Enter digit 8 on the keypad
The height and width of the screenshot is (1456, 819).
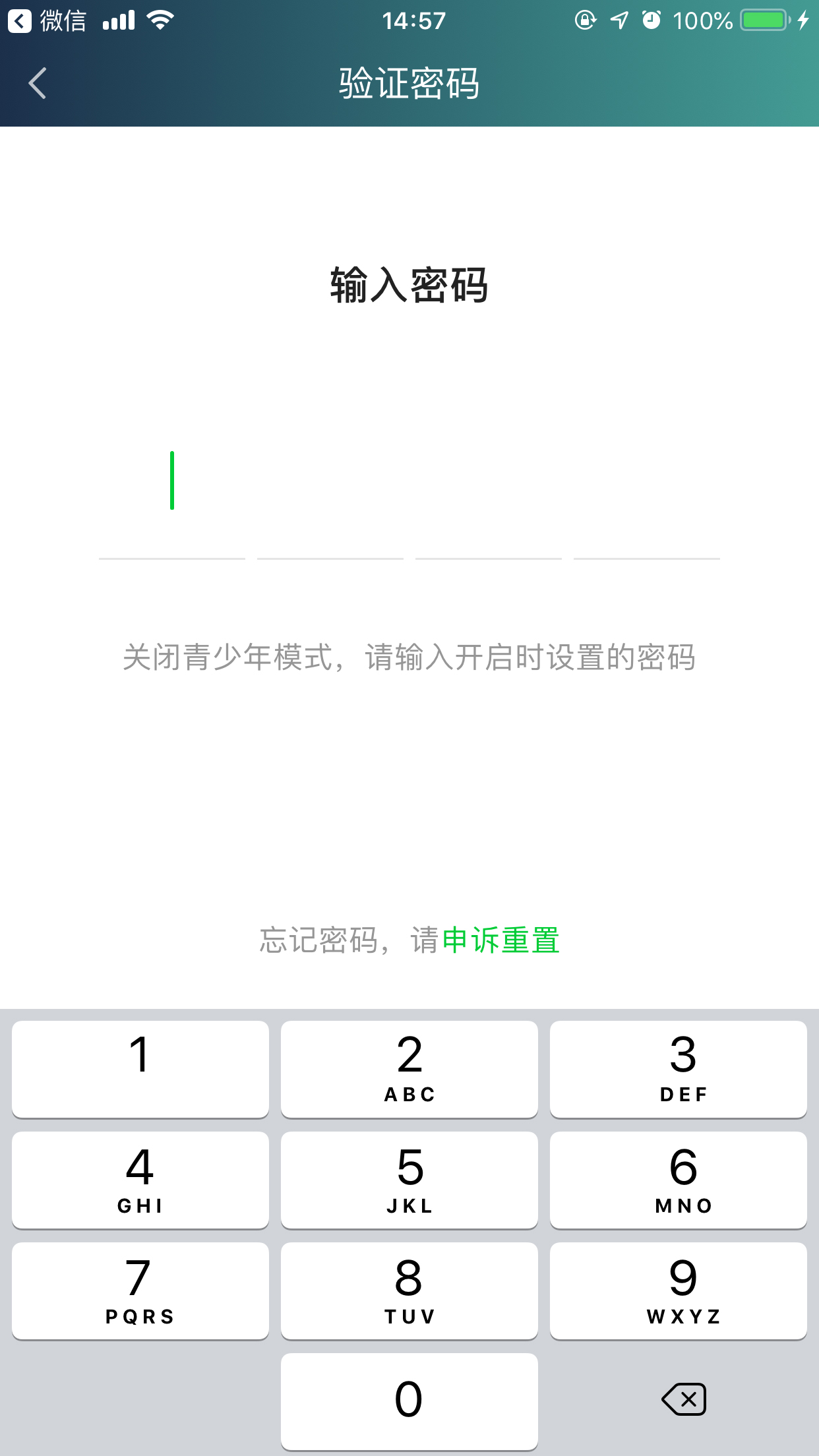pyautogui.click(x=409, y=1290)
